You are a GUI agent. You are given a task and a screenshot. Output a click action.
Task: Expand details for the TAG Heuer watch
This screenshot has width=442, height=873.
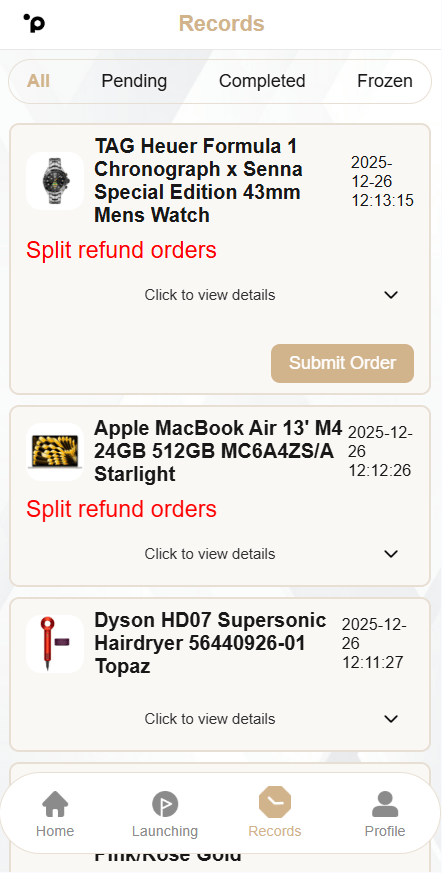pyautogui.click(x=220, y=295)
